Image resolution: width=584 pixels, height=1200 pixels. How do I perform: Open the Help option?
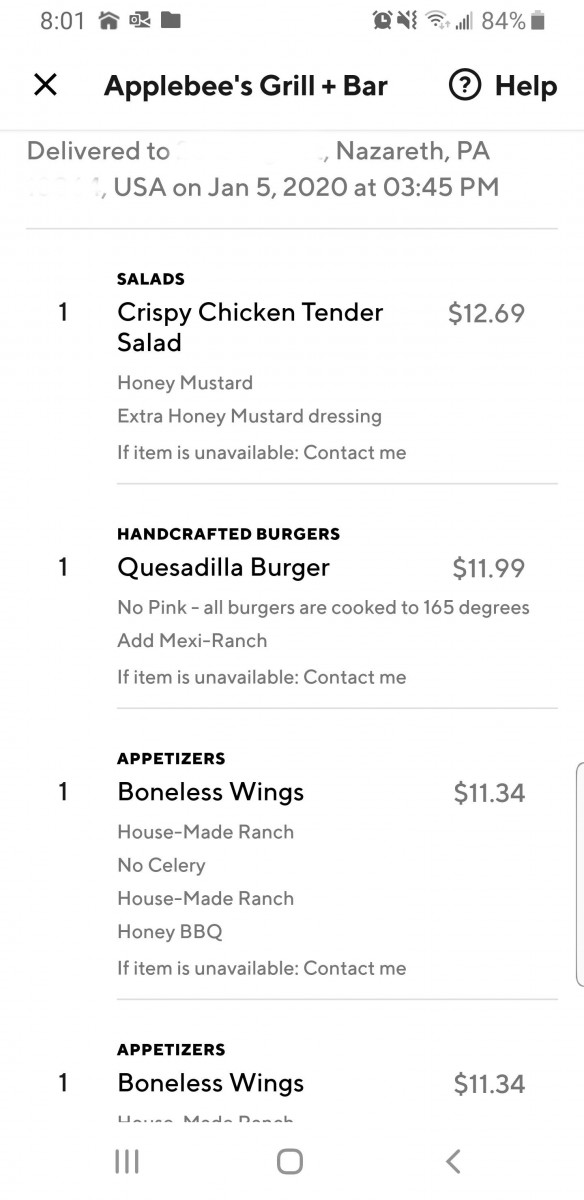(502, 86)
